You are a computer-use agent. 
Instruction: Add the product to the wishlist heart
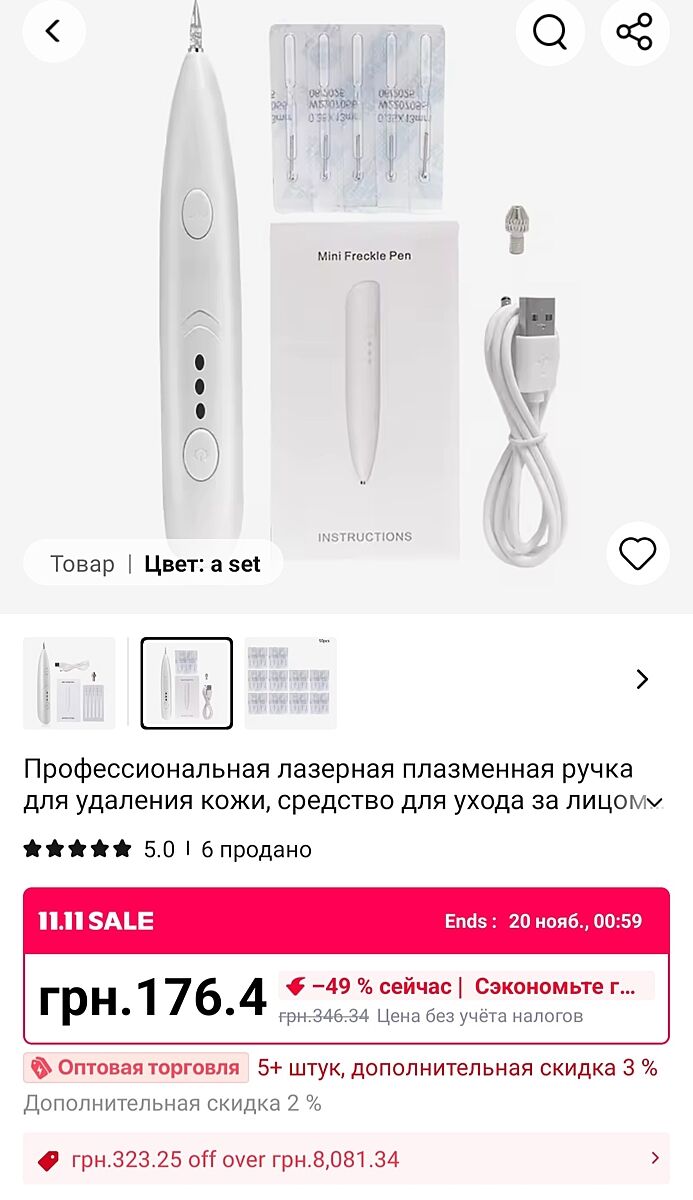637,553
